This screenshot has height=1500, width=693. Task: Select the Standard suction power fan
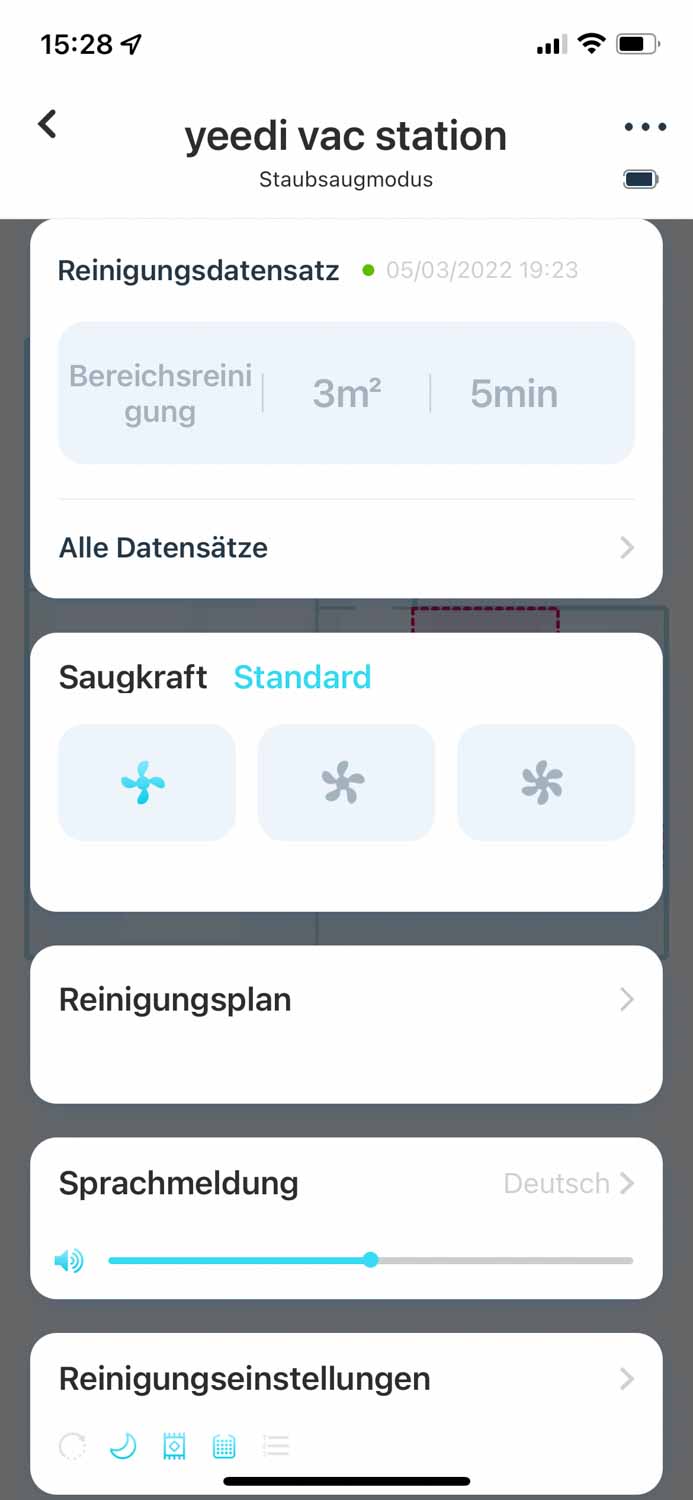click(x=146, y=782)
